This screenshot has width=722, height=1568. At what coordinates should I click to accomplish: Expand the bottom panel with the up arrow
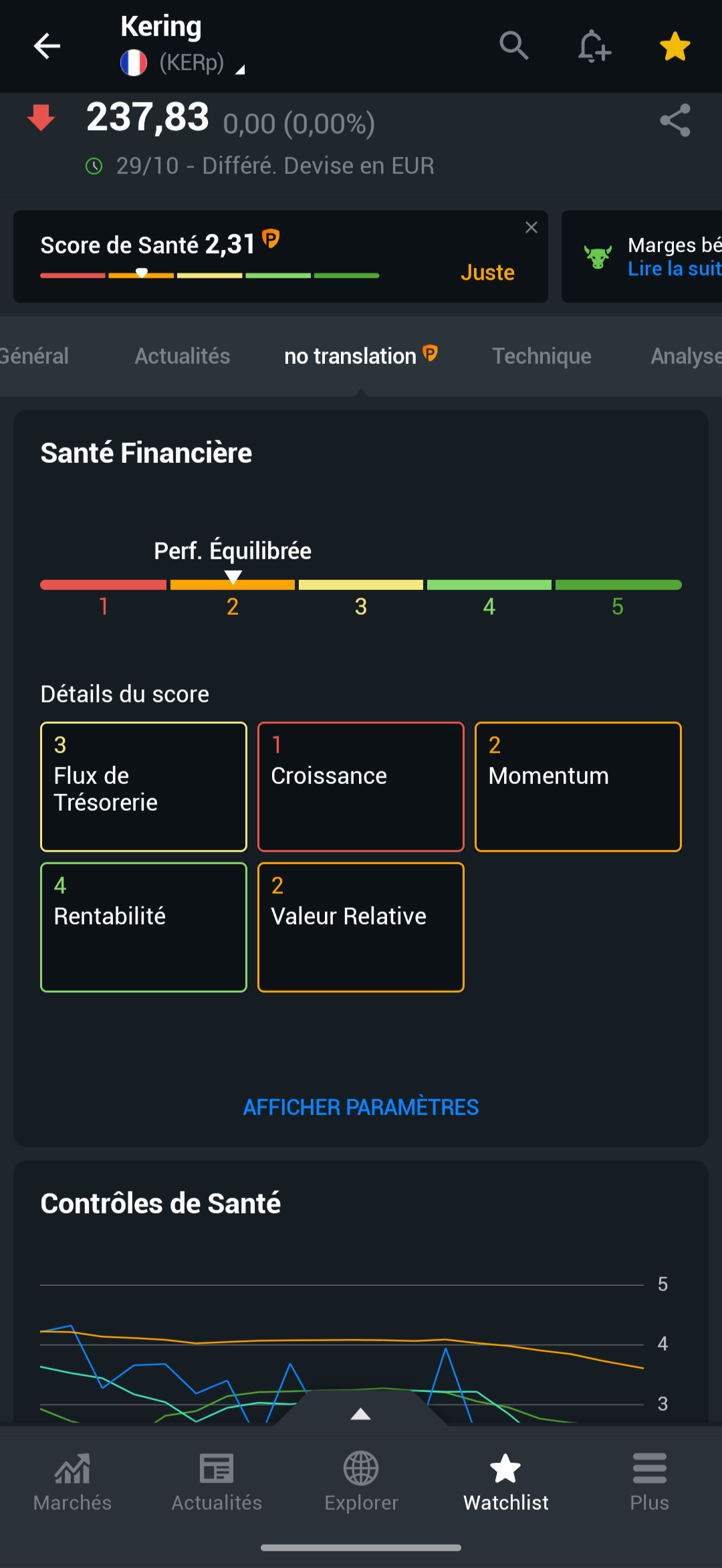click(361, 1413)
